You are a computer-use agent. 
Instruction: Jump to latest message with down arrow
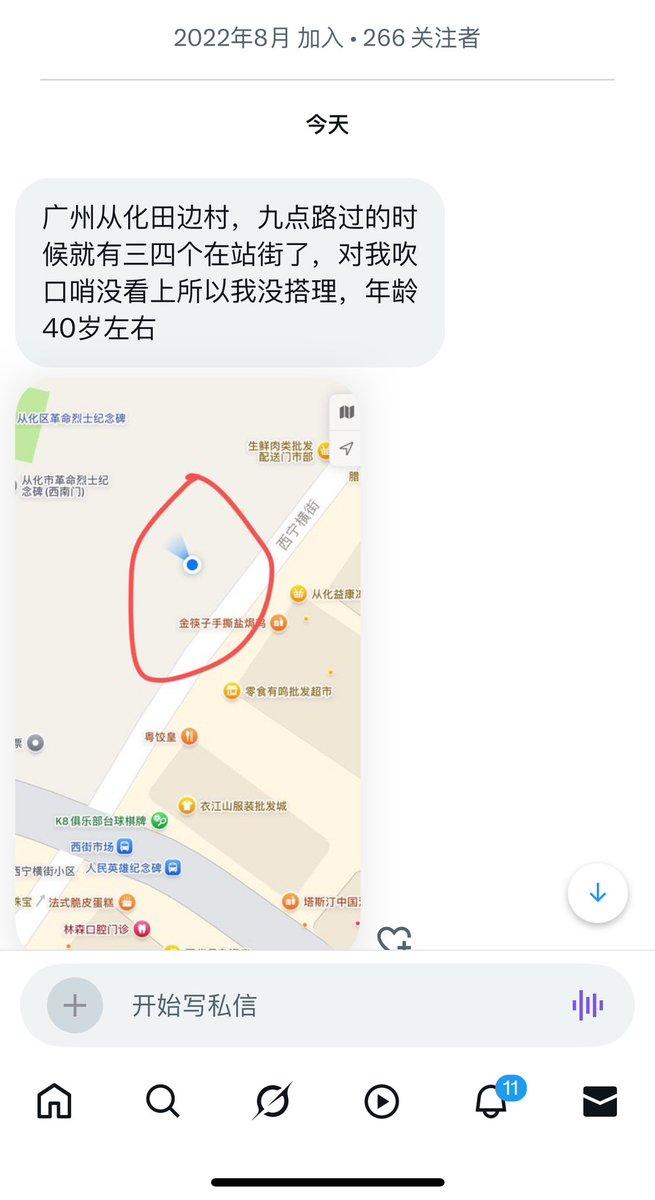(597, 892)
